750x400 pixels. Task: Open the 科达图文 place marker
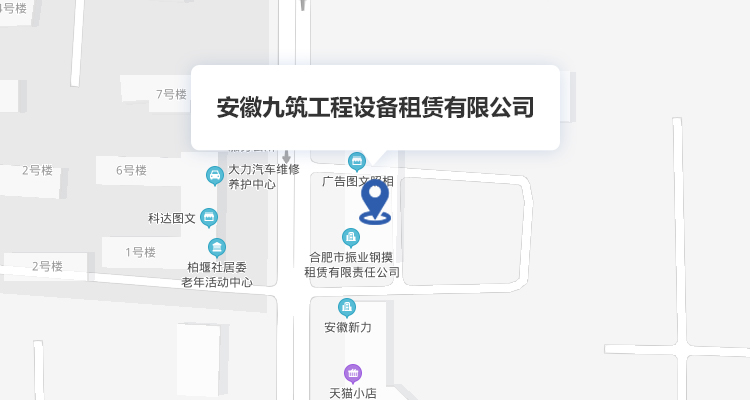click(209, 216)
